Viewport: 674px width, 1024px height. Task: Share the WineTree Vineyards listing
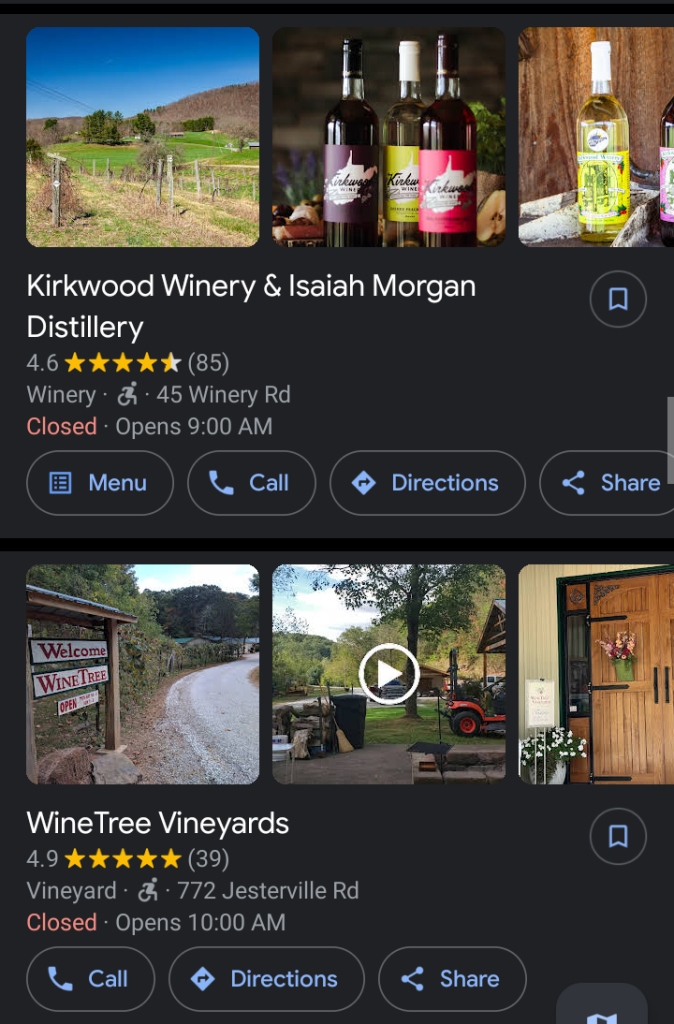coord(452,979)
